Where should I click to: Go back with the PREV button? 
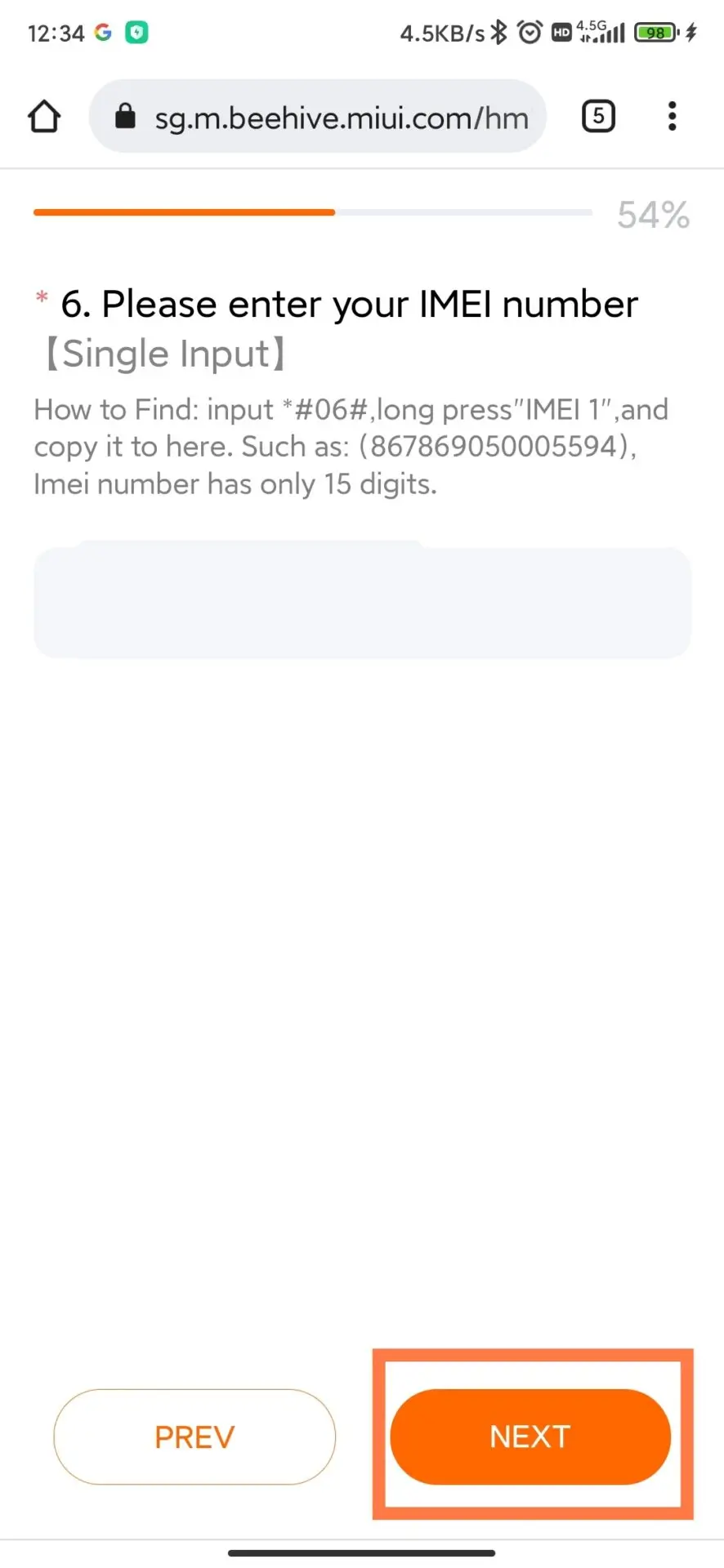click(194, 1437)
